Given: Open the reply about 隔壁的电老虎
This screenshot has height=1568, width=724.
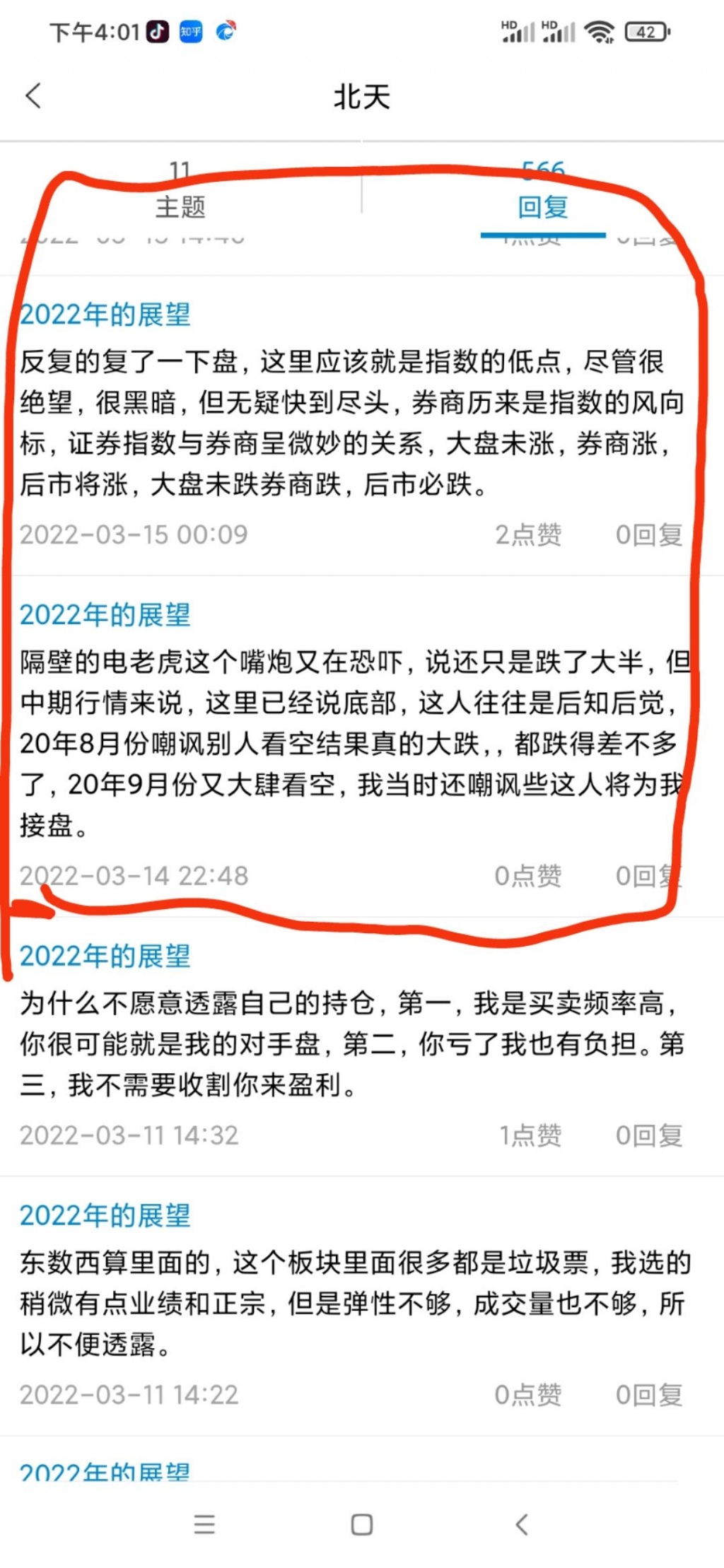Looking at the screenshot, I should pyautogui.click(x=352, y=743).
